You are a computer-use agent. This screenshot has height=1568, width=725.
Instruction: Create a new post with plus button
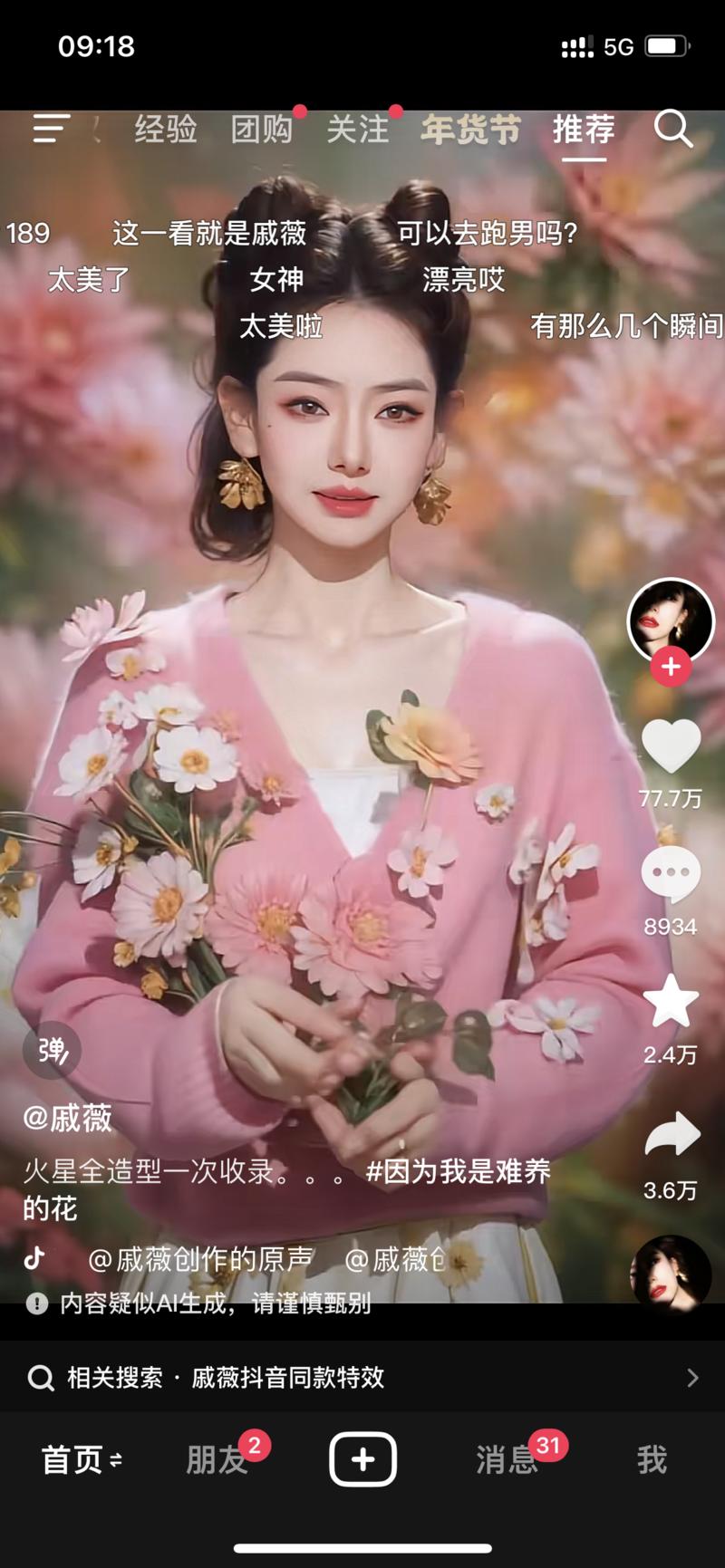coord(362,1459)
